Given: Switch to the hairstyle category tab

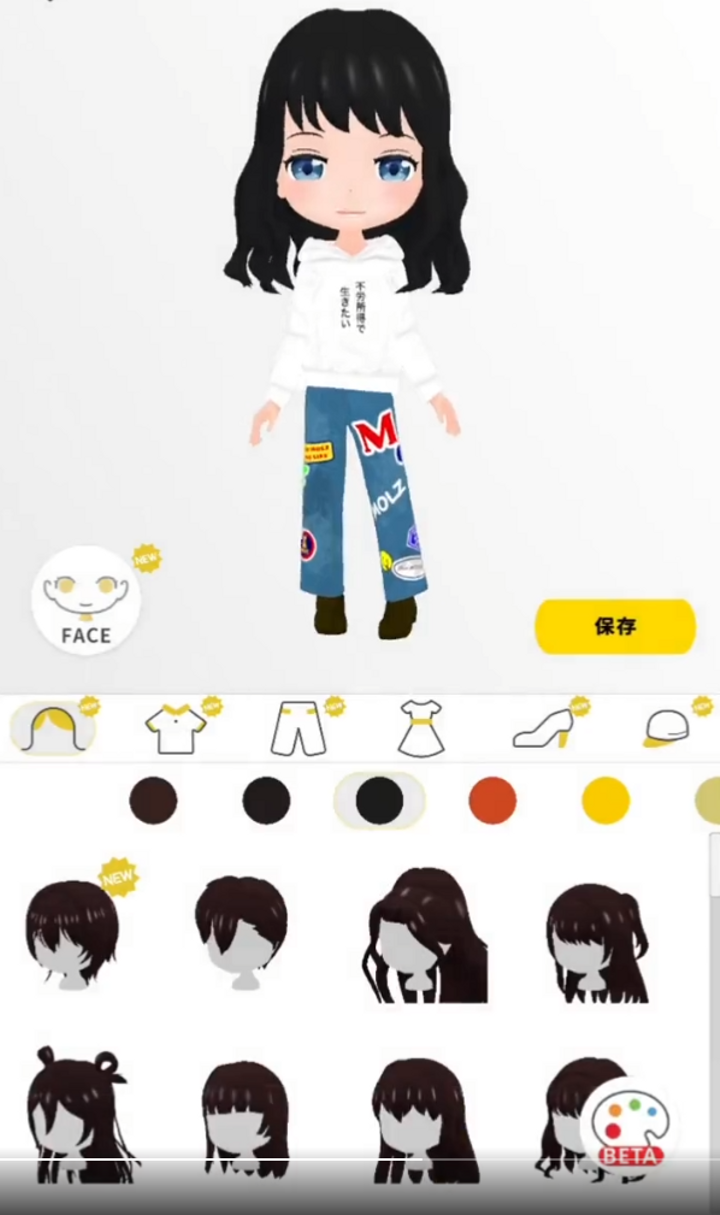Looking at the screenshot, I should coord(53,728).
